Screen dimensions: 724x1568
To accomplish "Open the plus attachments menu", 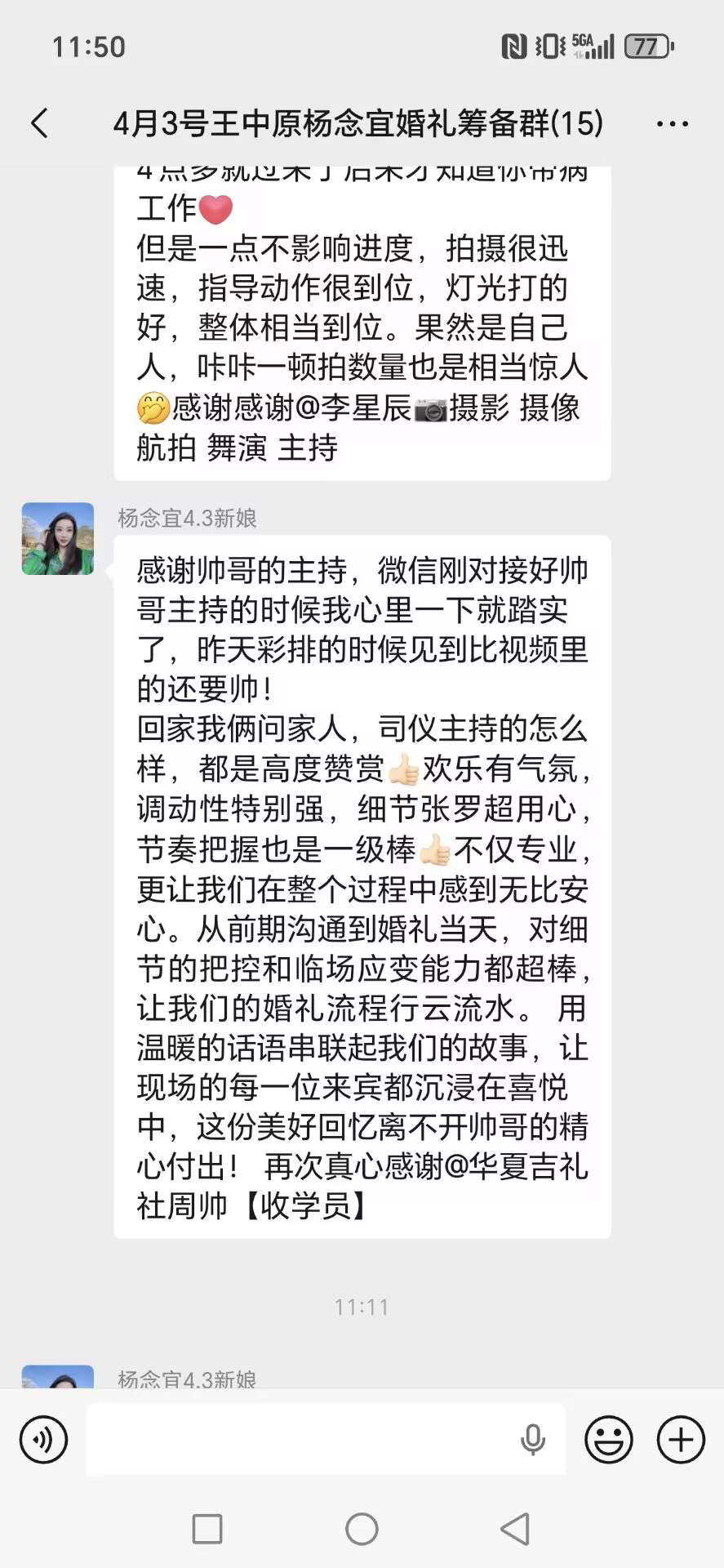I will pos(681,1439).
